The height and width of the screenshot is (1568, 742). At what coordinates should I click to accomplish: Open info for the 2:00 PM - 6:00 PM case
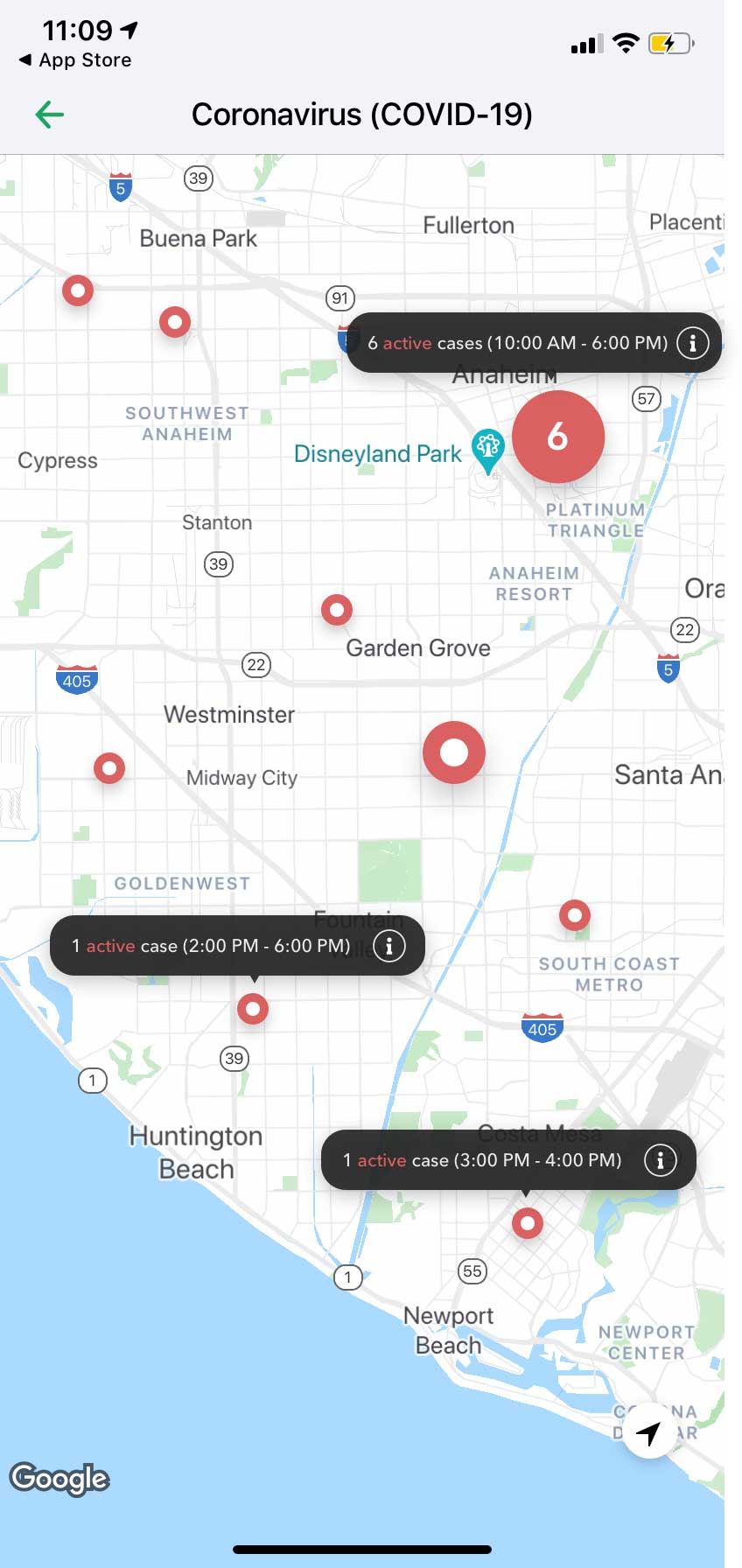click(x=389, y=946)
